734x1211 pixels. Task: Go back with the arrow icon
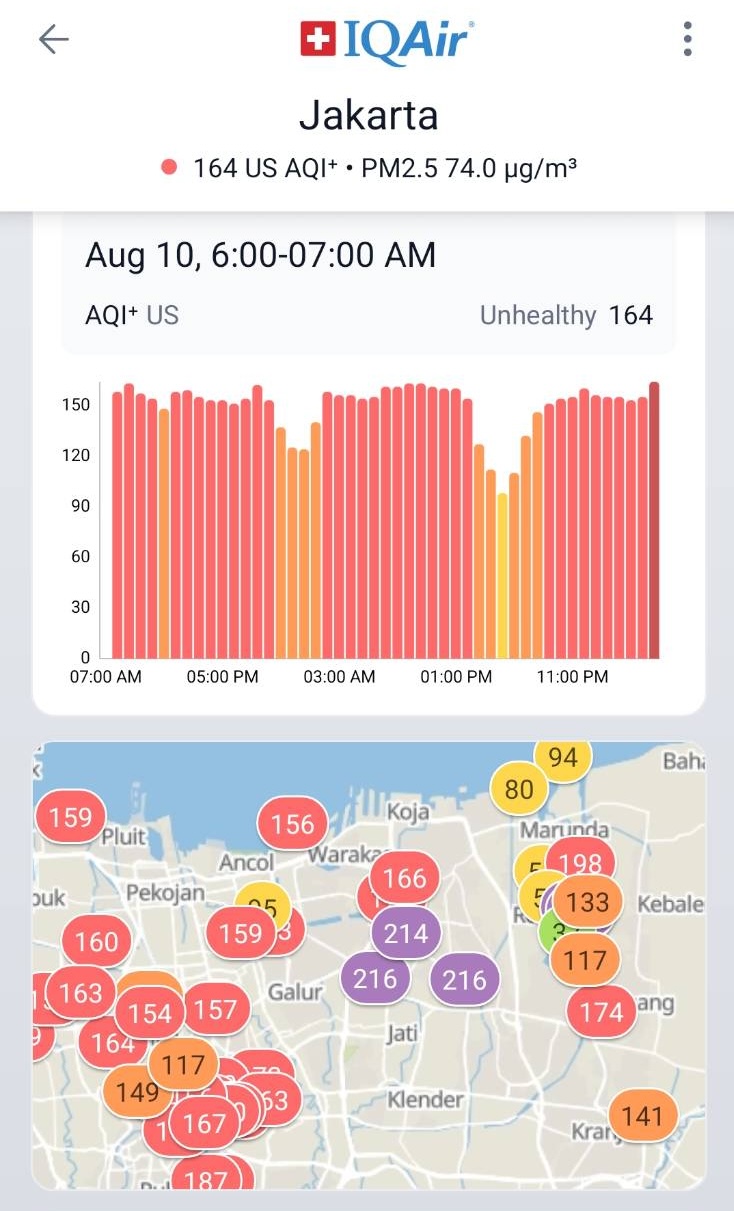click(53, 39)
